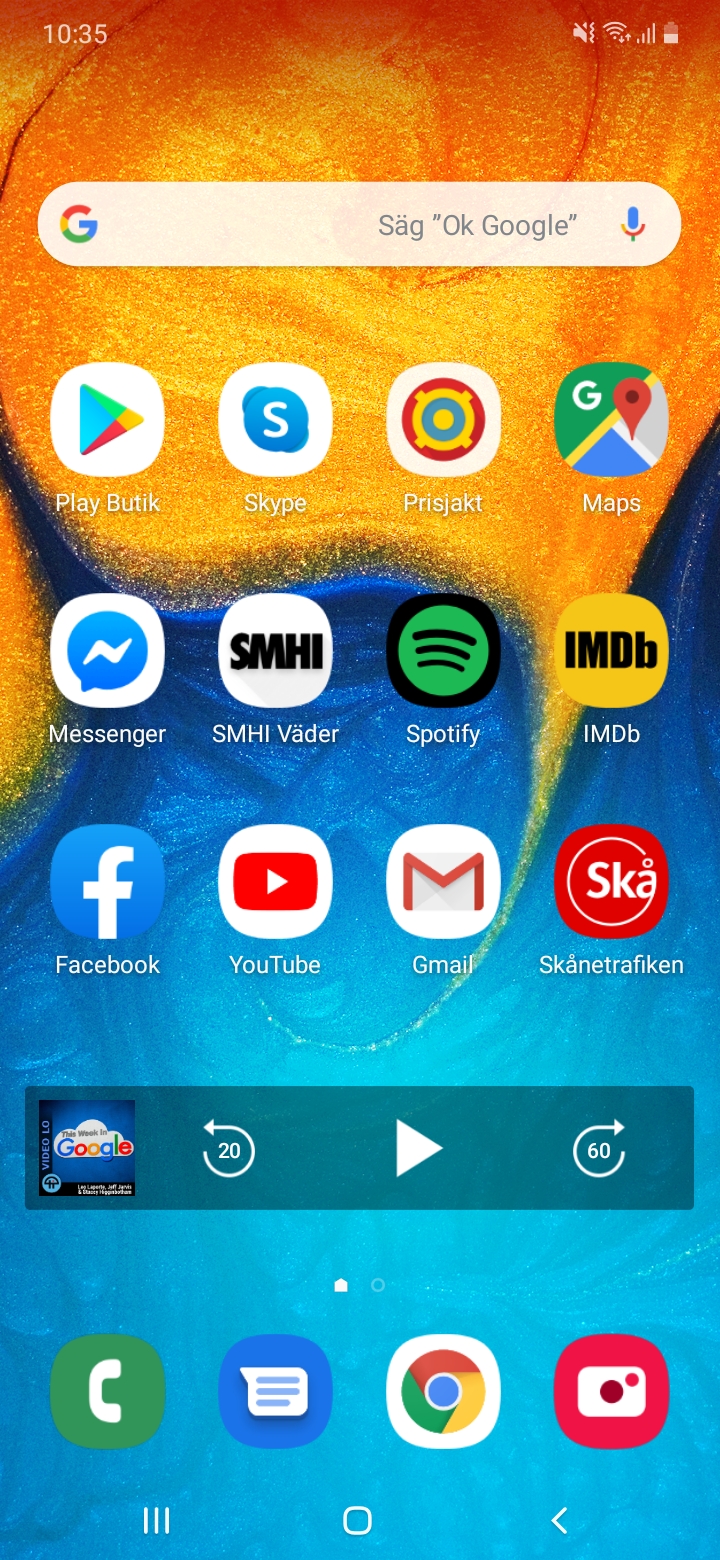Image resolution: width=720 pixels, height=1560 pixels.
Task: Open Messenger
Action: click(x=107, y=651)
